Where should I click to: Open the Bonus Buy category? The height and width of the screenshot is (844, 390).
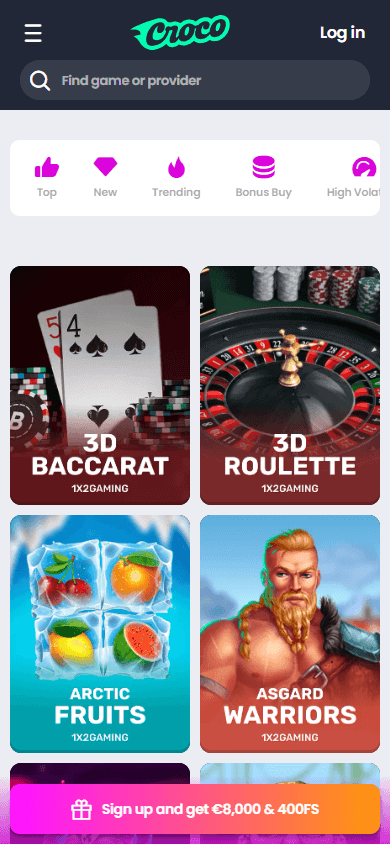tap(264, 178)
